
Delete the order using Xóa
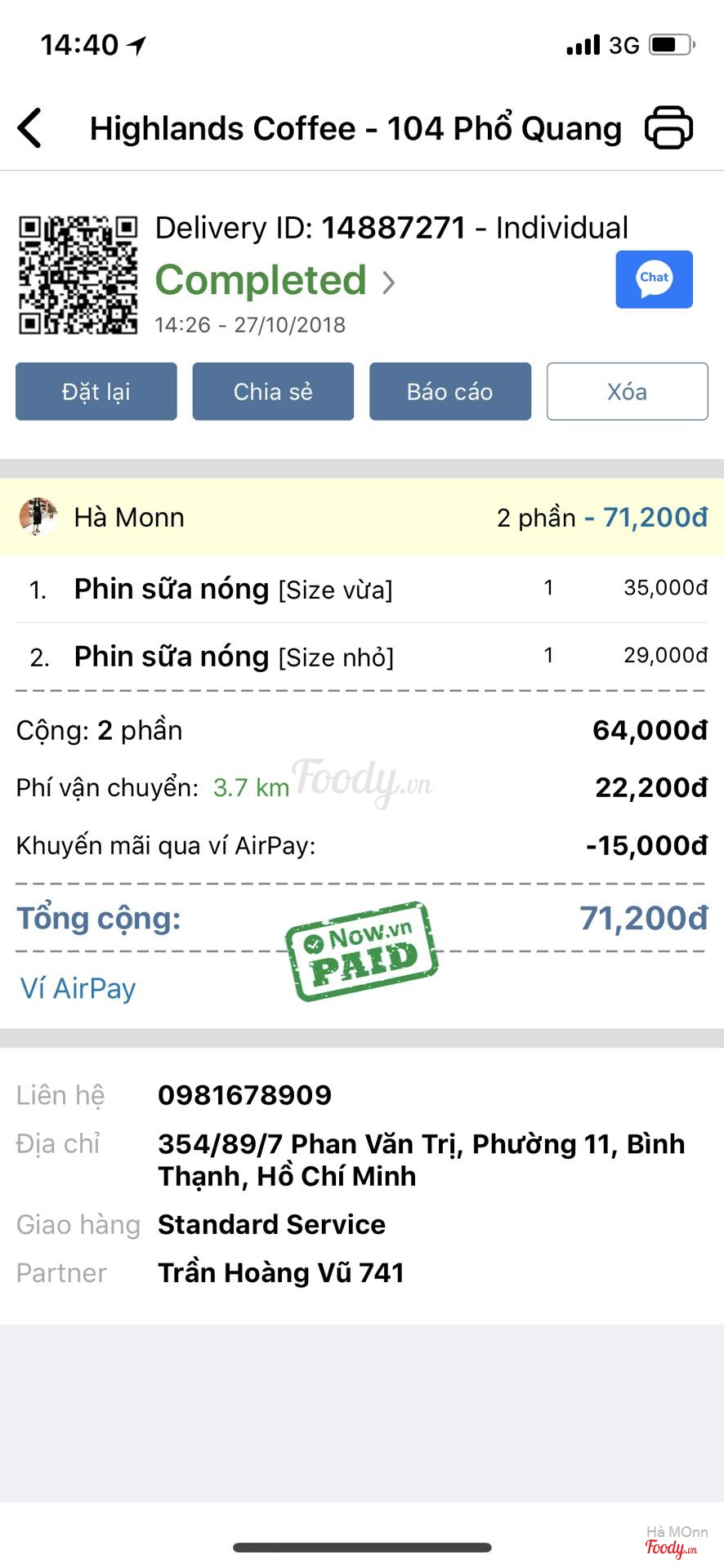(627, 392)
